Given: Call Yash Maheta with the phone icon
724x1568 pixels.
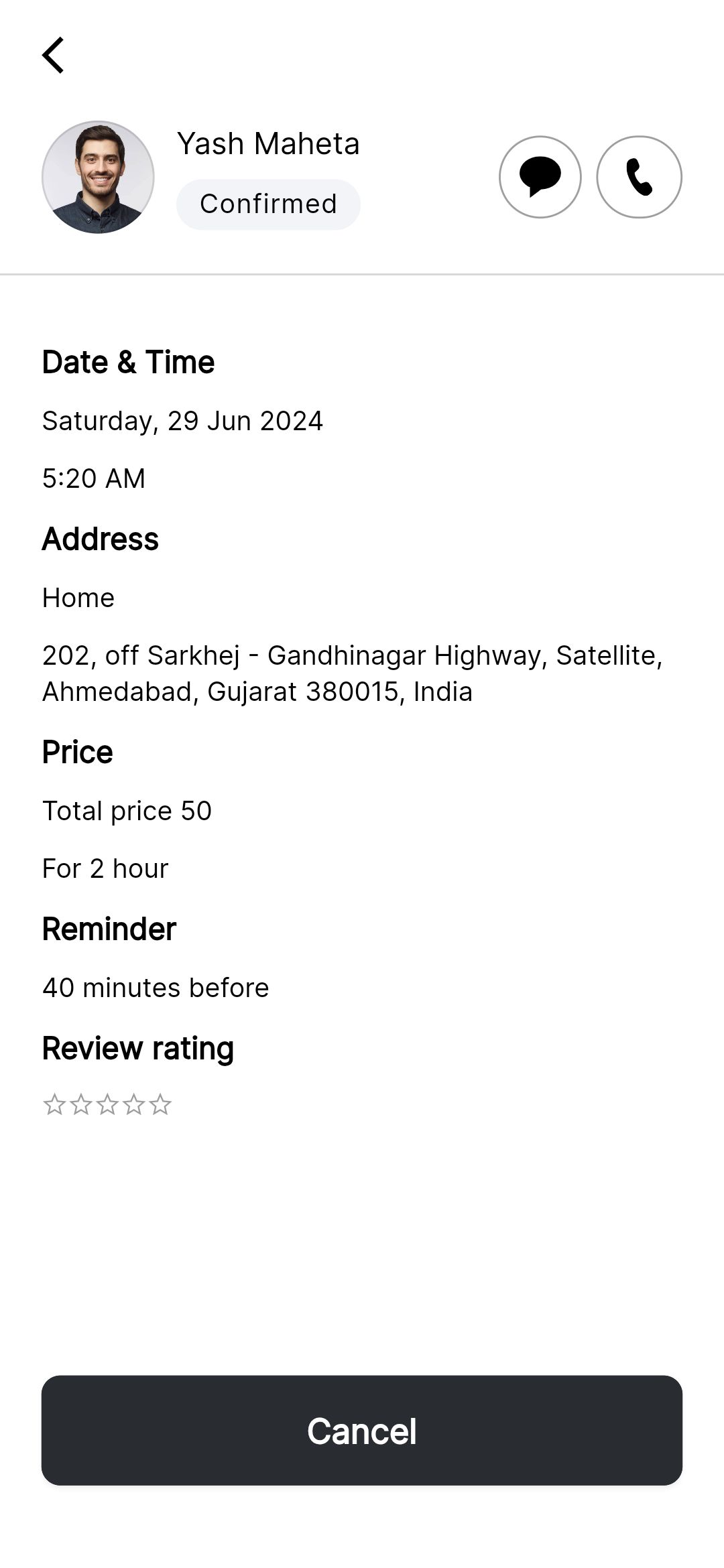Looking at the screenshot, I should tap(639, 177).
